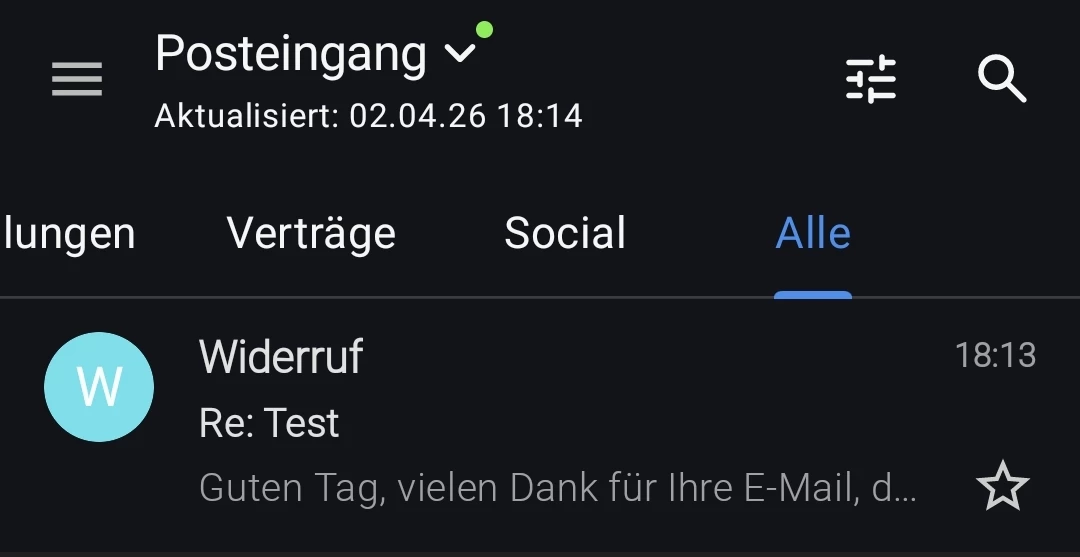Switch to the Verträge tab
The image size is (1080, 557).
311,234
